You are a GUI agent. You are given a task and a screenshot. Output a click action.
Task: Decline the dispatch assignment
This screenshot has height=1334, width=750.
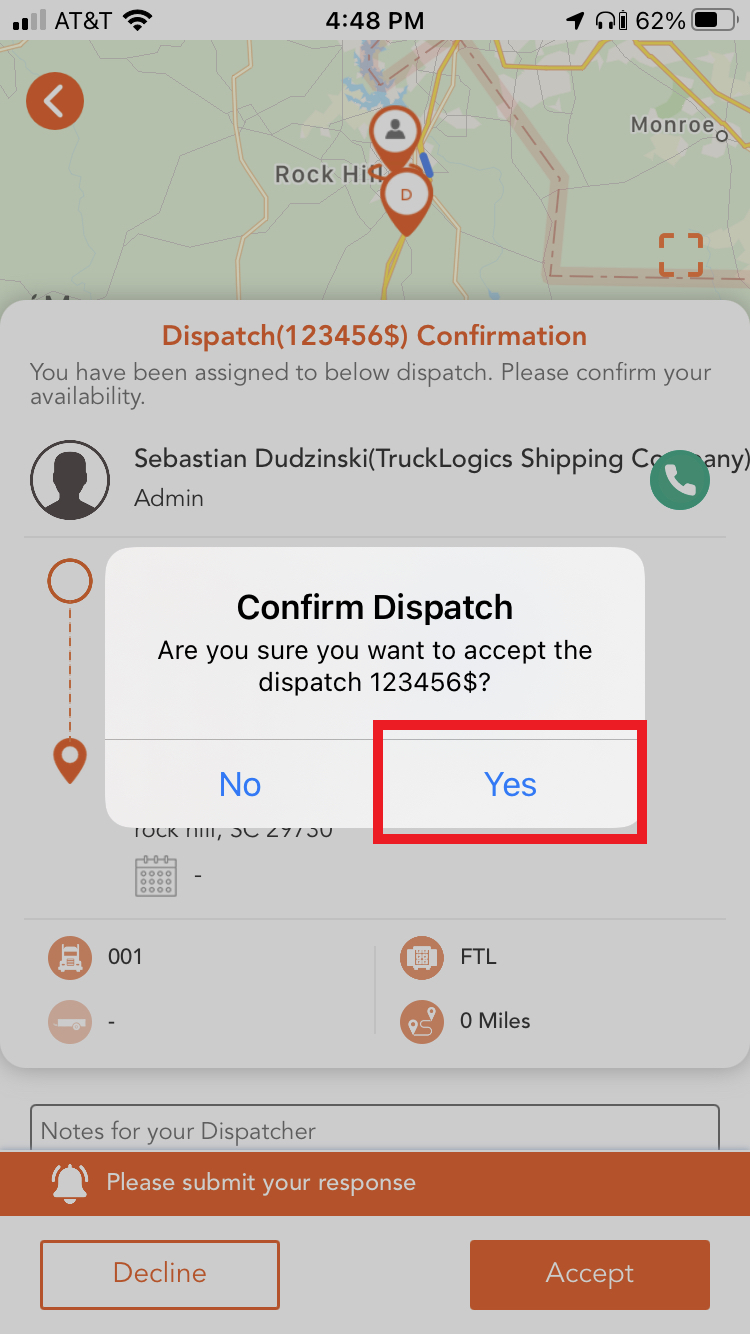160,1273
